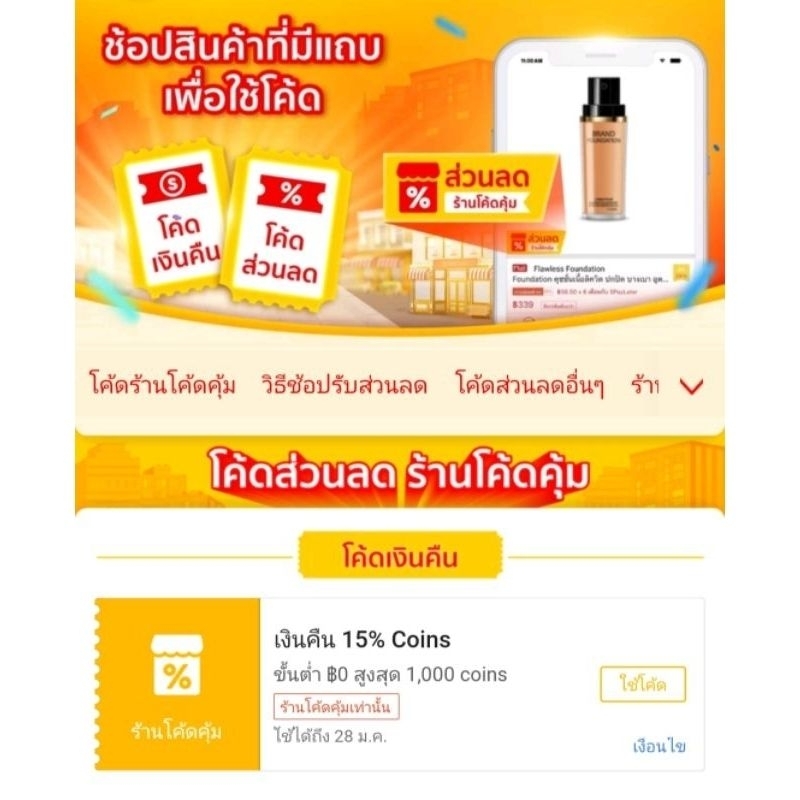The height and width of the screenshot is (800, 800).
Task: Expand the tab list chevron
Action: tap(691, 386)
